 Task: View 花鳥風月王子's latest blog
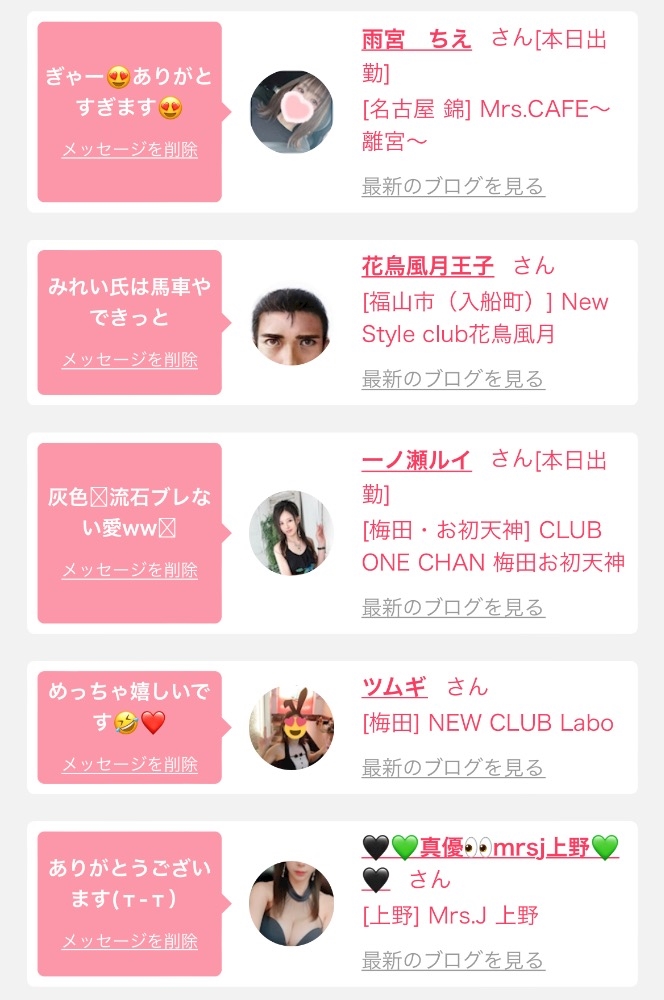pos(453,379)
